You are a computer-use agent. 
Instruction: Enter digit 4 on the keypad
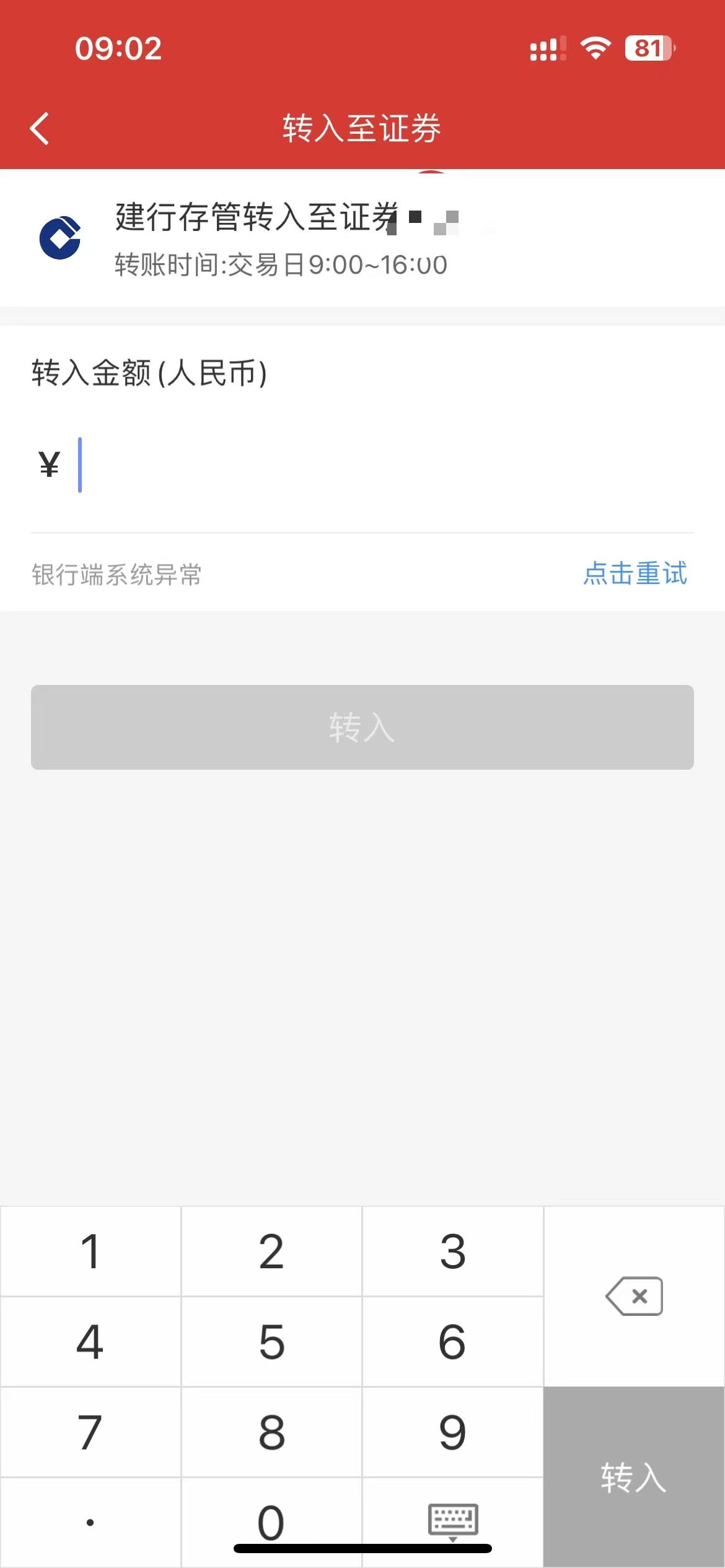[x=90, y=1341]
